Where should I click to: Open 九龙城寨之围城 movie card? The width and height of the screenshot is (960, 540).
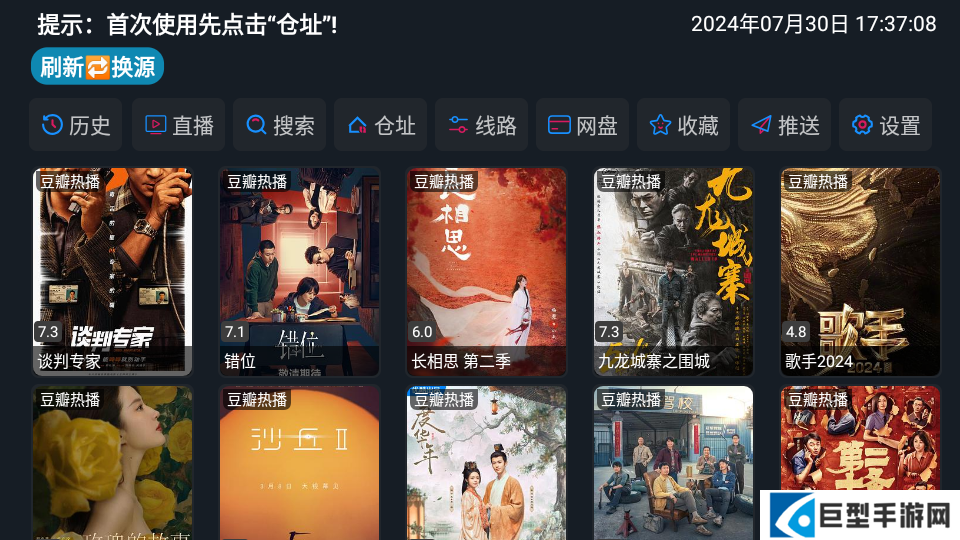tap(673, 270)
